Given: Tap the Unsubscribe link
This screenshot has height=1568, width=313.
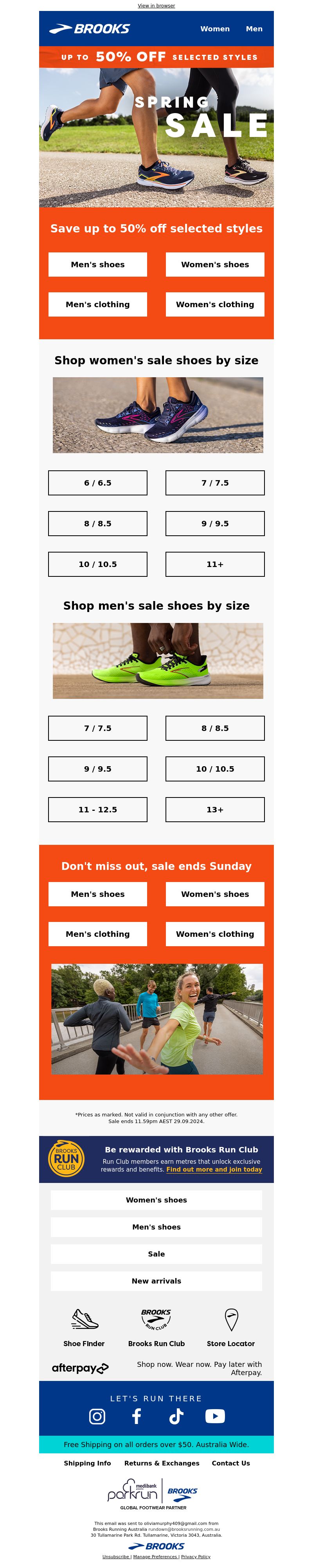Looking at the screenshot, I should coord(116,1556).
